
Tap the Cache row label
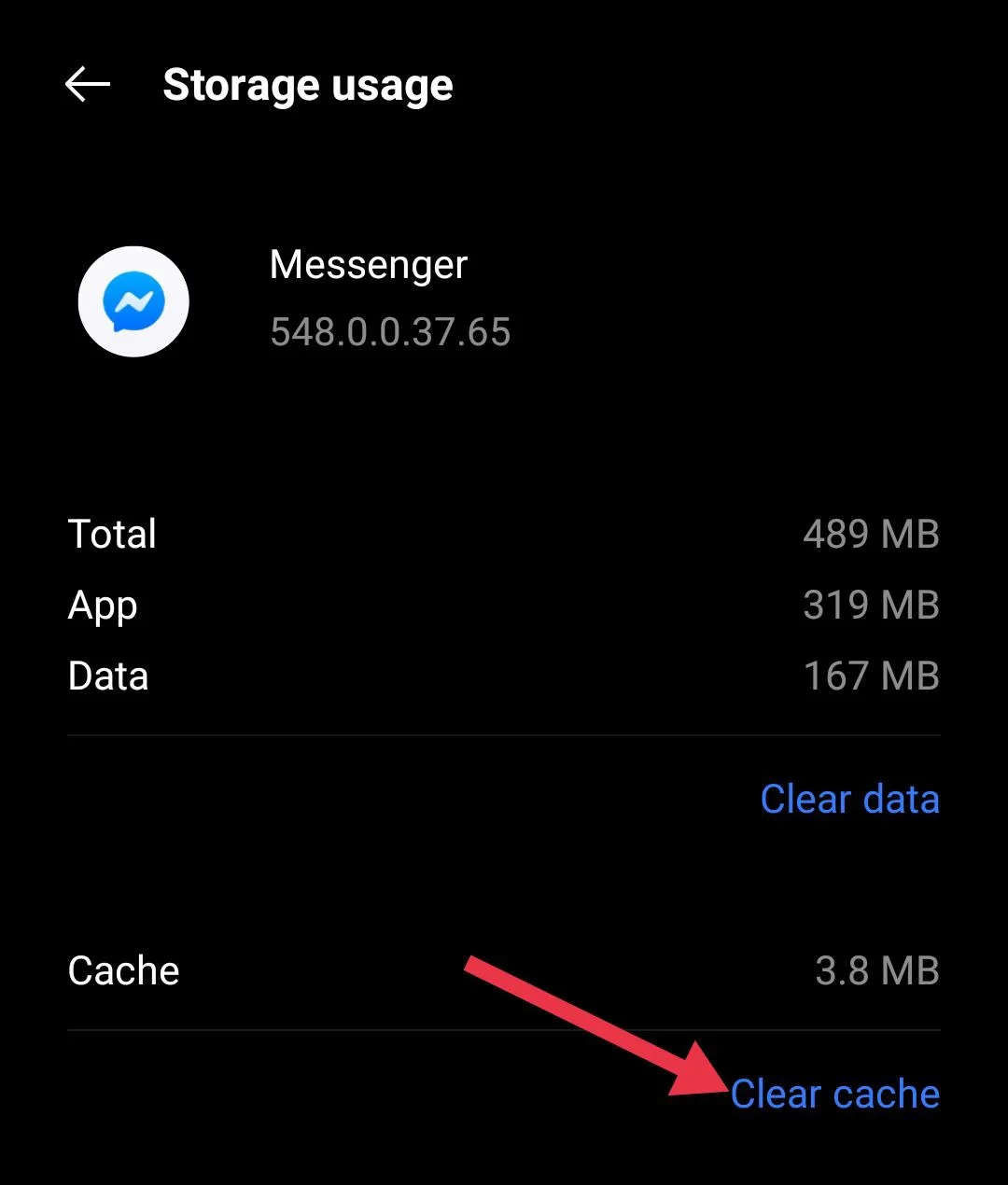pos(123,970)
